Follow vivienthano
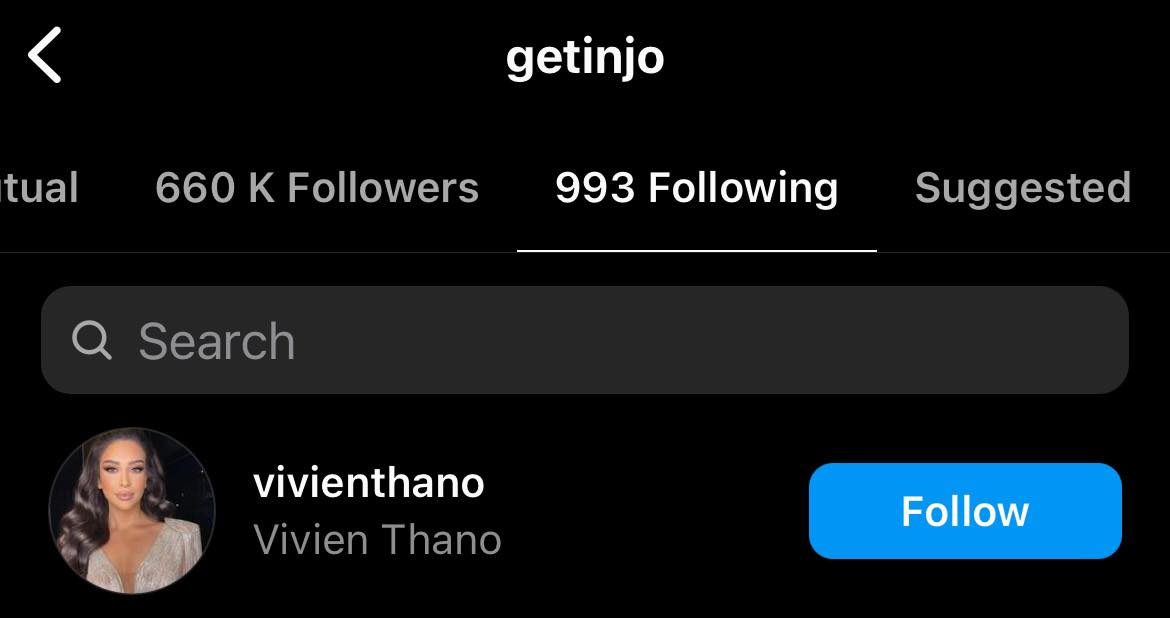Image resolution: width=1170 pixels, height=618 pixels. click(x=964, y=511)
